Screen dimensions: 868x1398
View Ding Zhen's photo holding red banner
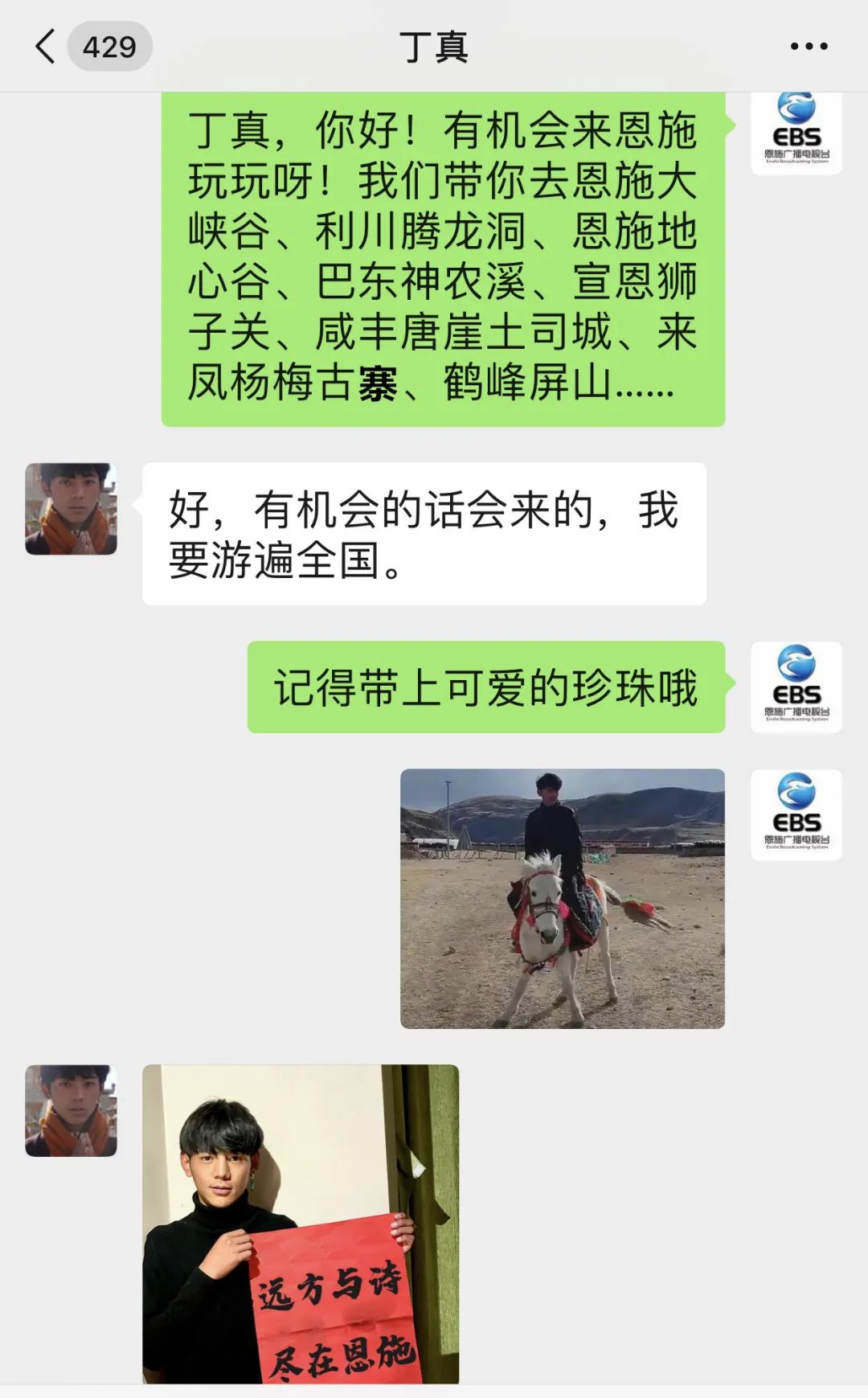click(301, 1223)
